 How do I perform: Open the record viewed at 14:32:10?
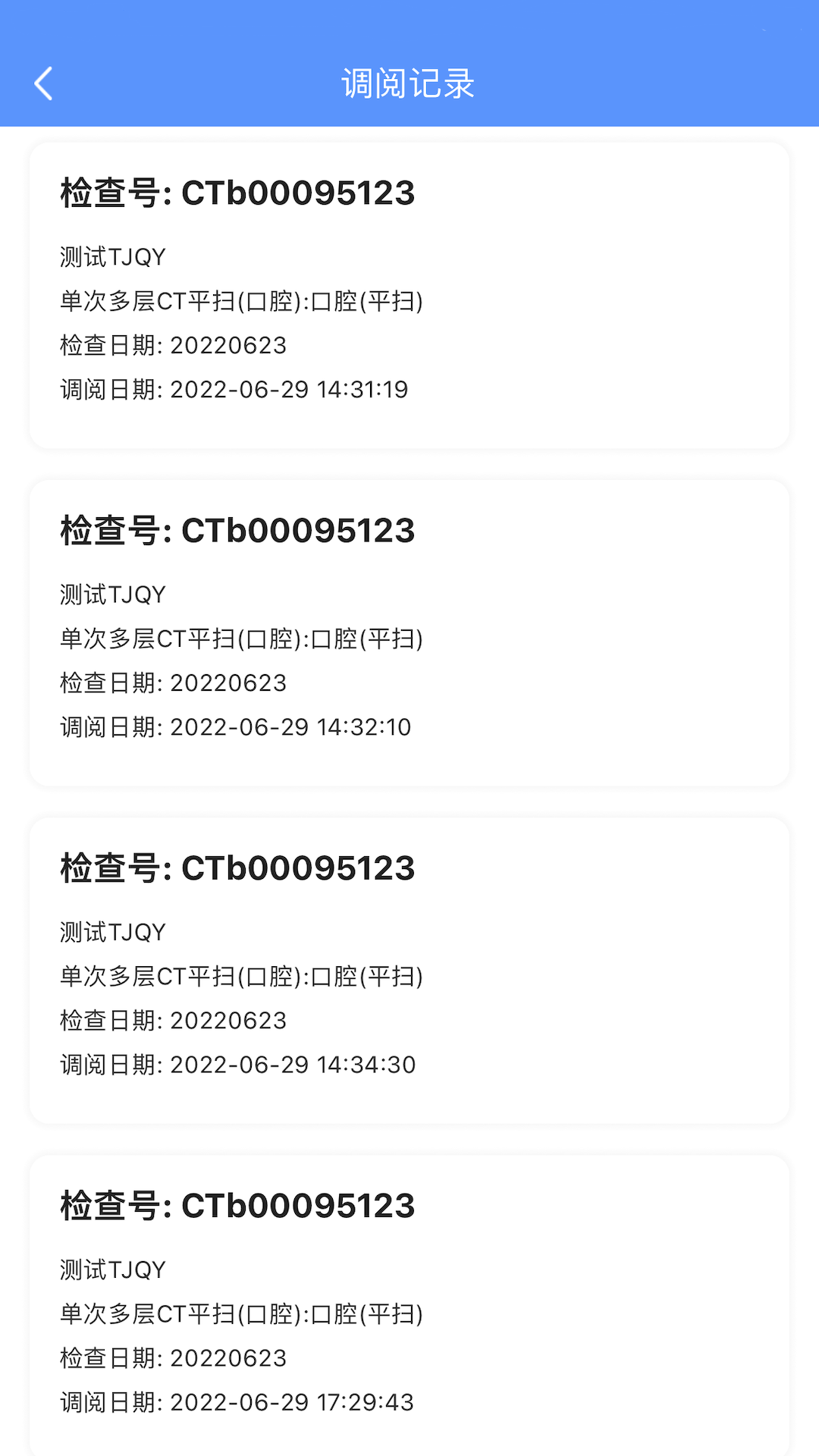pyautogui.click(x=409, y=629)
